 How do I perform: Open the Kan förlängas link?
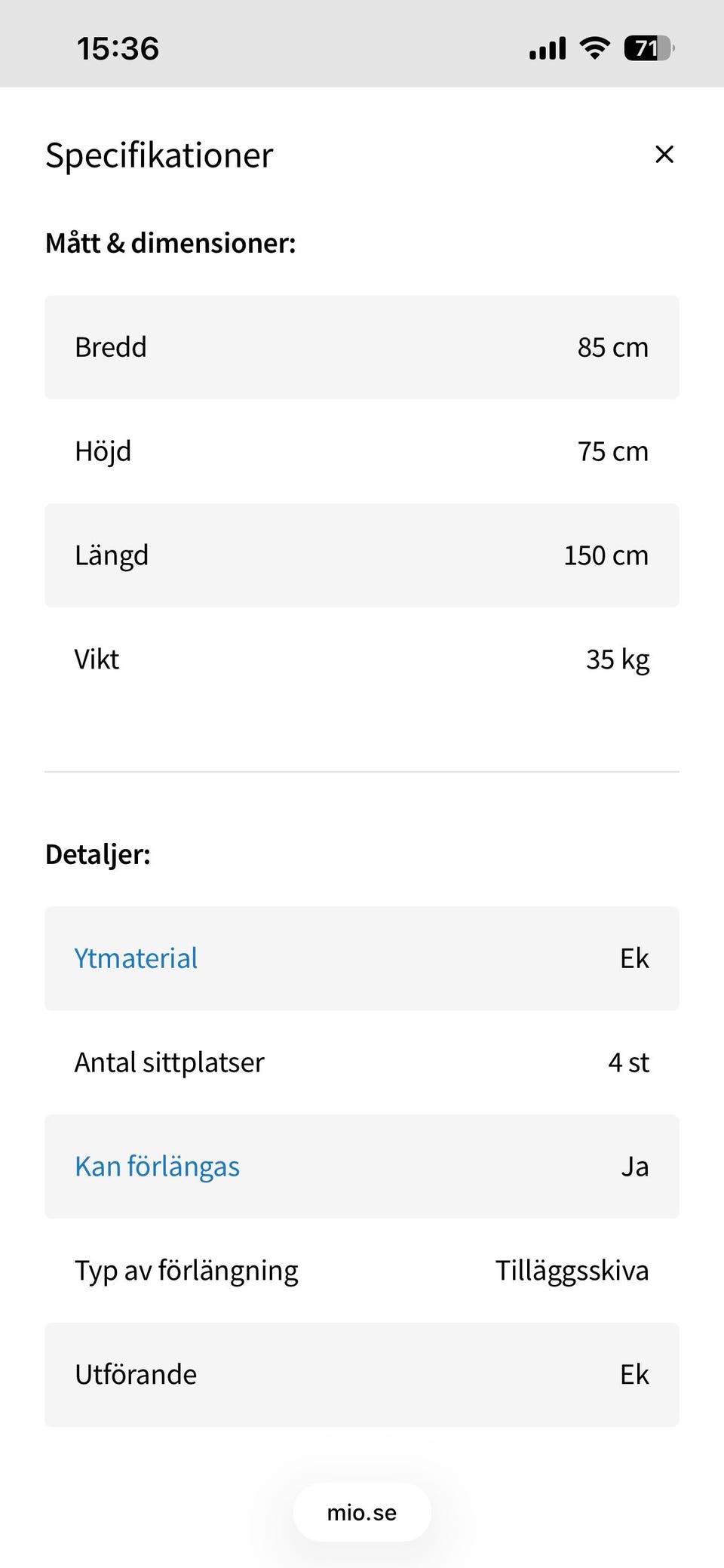(x=157, y=1167)
